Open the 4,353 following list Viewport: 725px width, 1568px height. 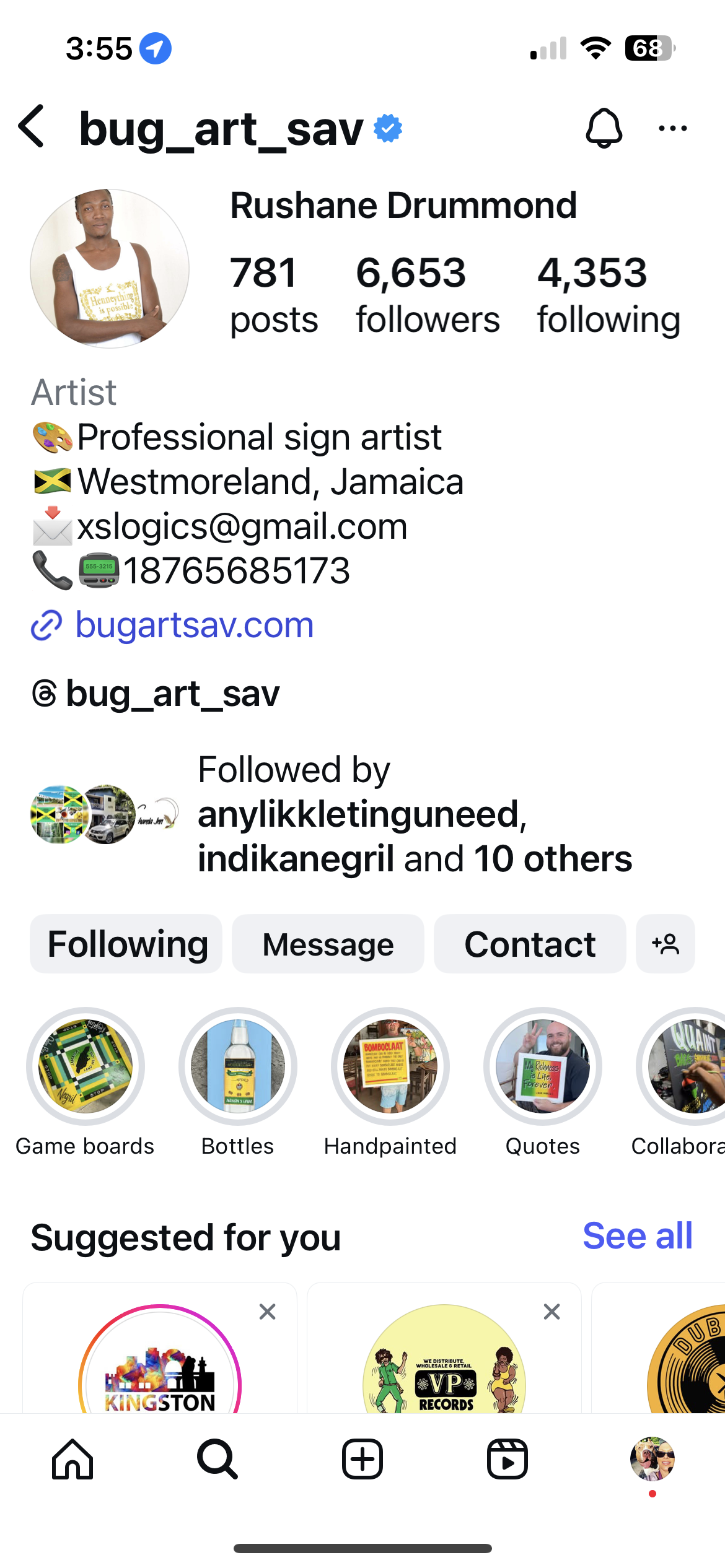608,295
